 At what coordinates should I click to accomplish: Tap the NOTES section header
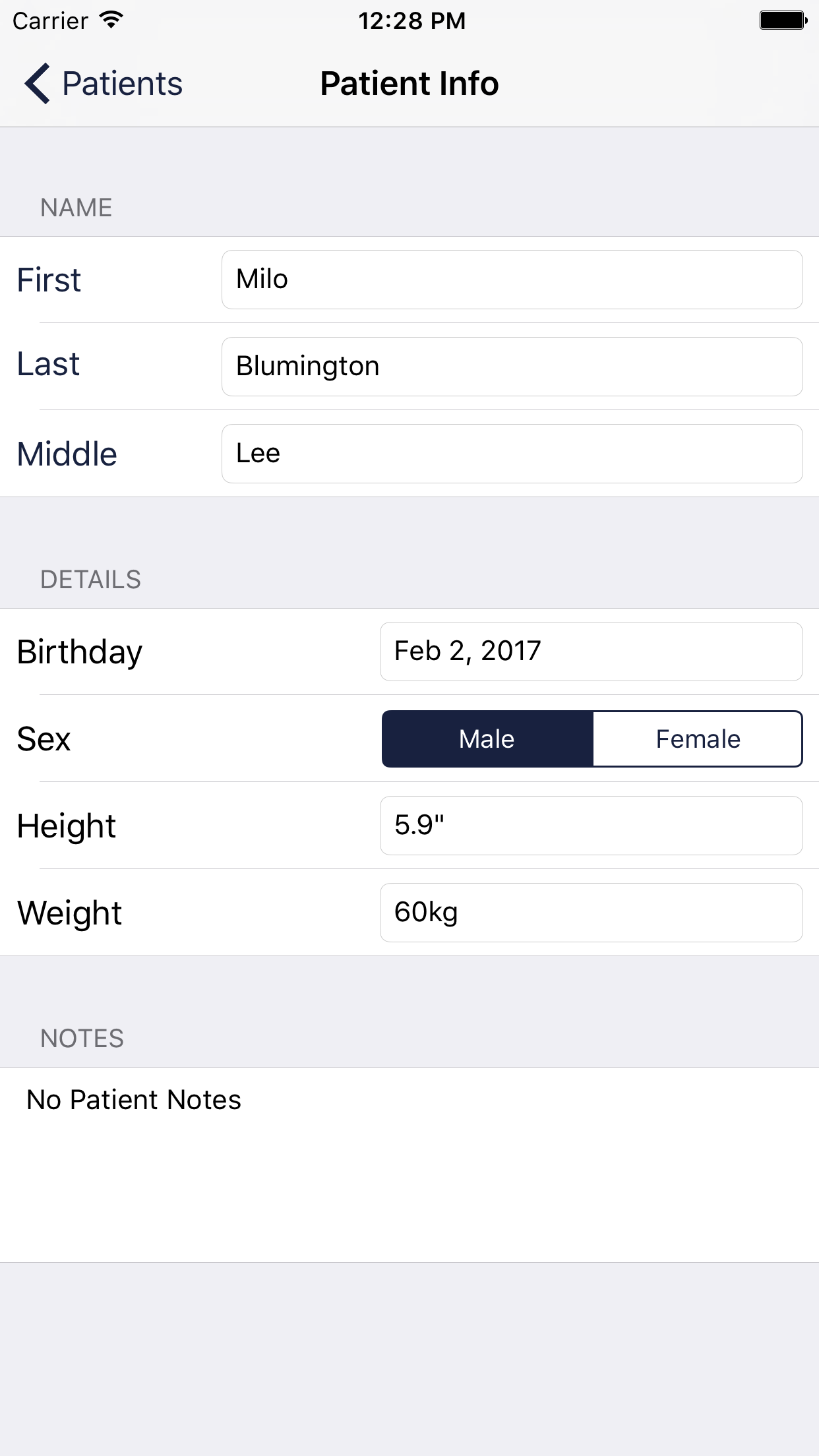[81, 1038]
